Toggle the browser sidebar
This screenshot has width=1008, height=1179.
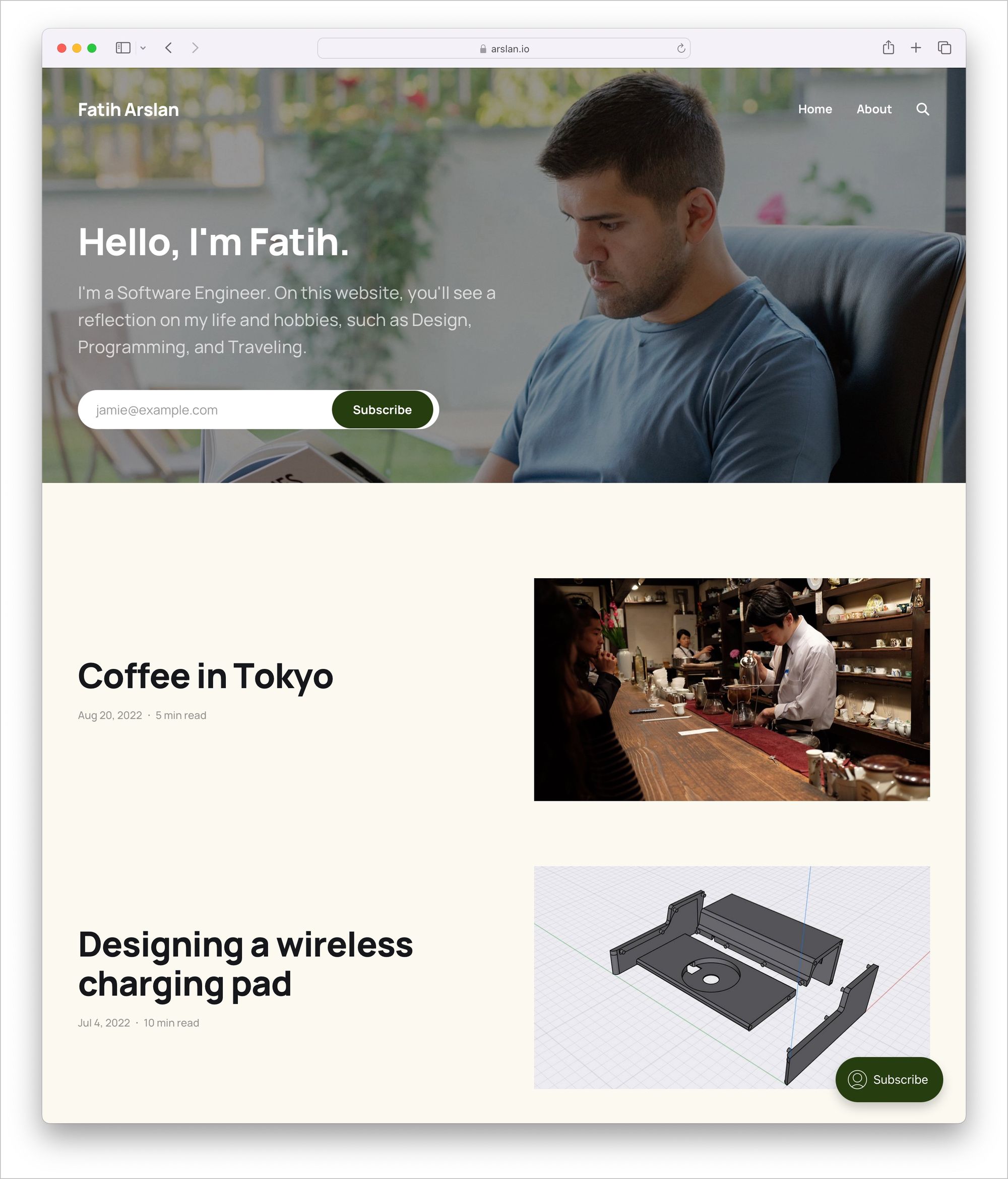(x=123, y=48)
